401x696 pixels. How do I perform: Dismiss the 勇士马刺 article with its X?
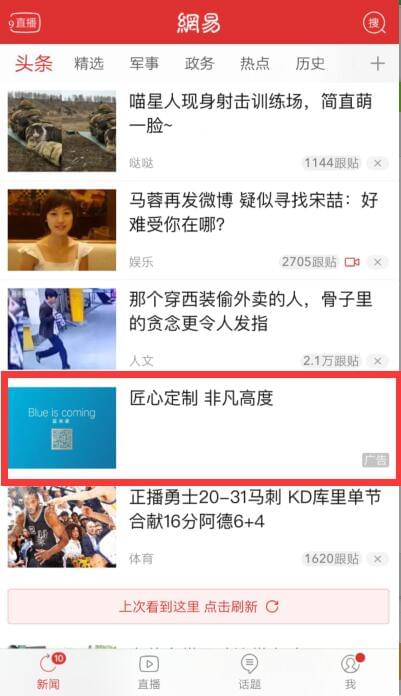point(377,559)
